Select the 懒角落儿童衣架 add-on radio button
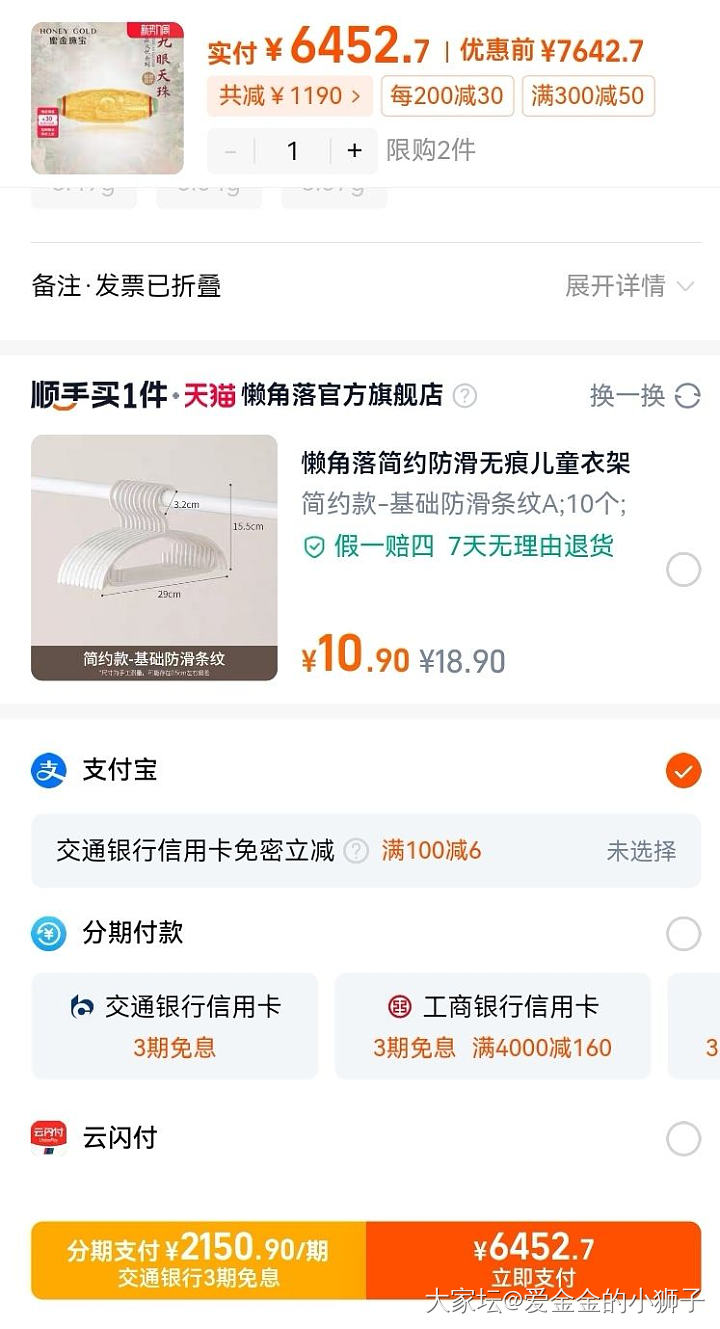The width and height of the screenshot is (720, 1329). click(x=683, y=570)
